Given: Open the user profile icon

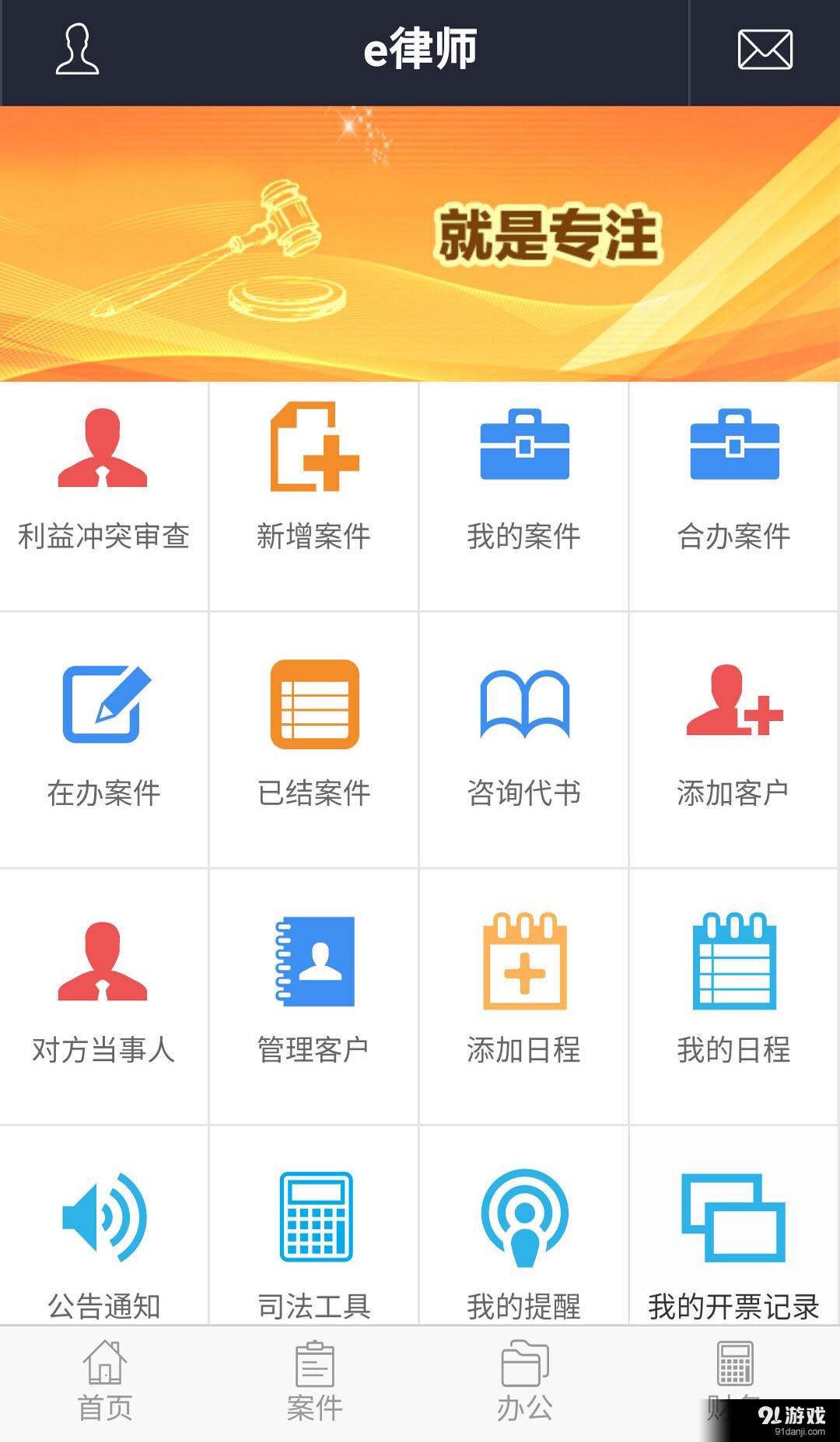Looking at the screenshot, I should pos(77,50).
